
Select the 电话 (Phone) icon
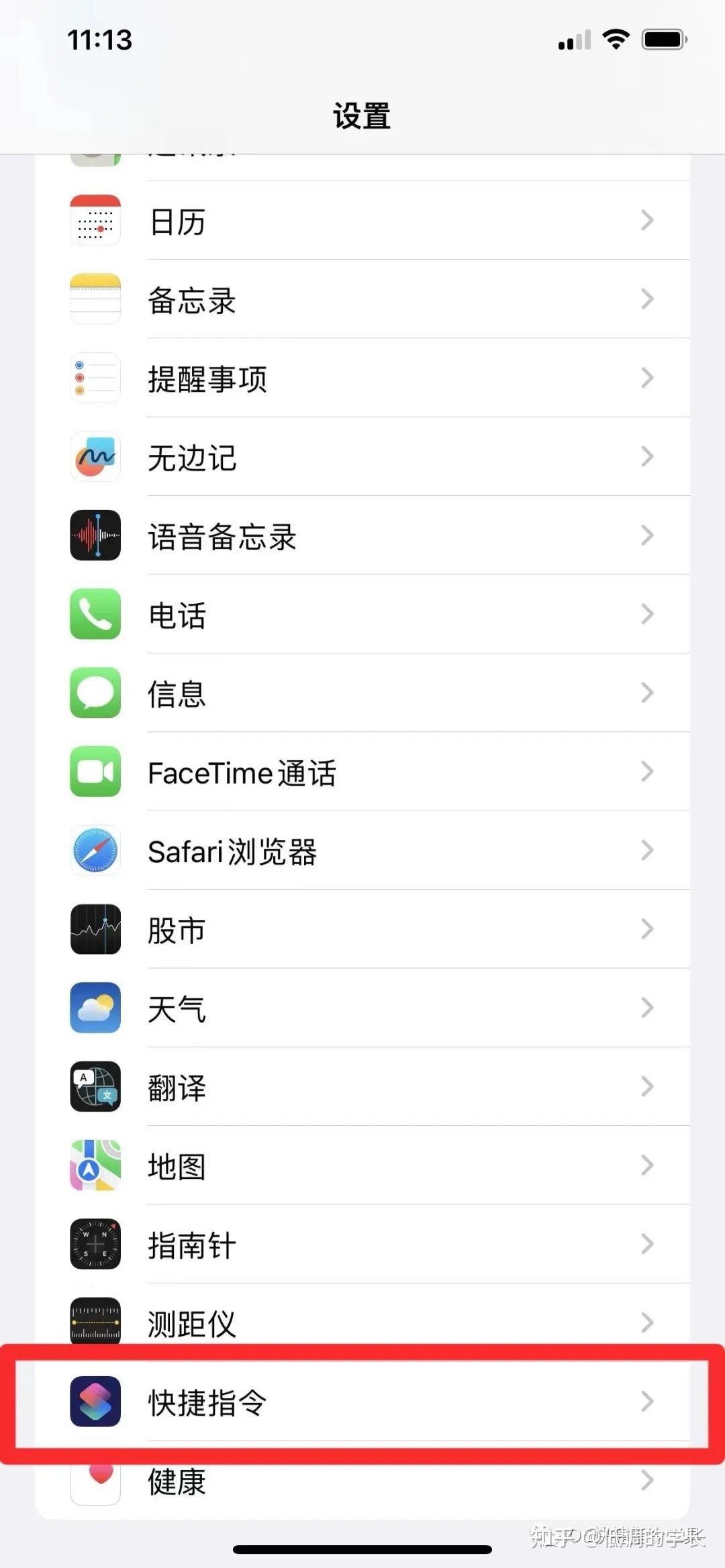(x=95, y=615)
